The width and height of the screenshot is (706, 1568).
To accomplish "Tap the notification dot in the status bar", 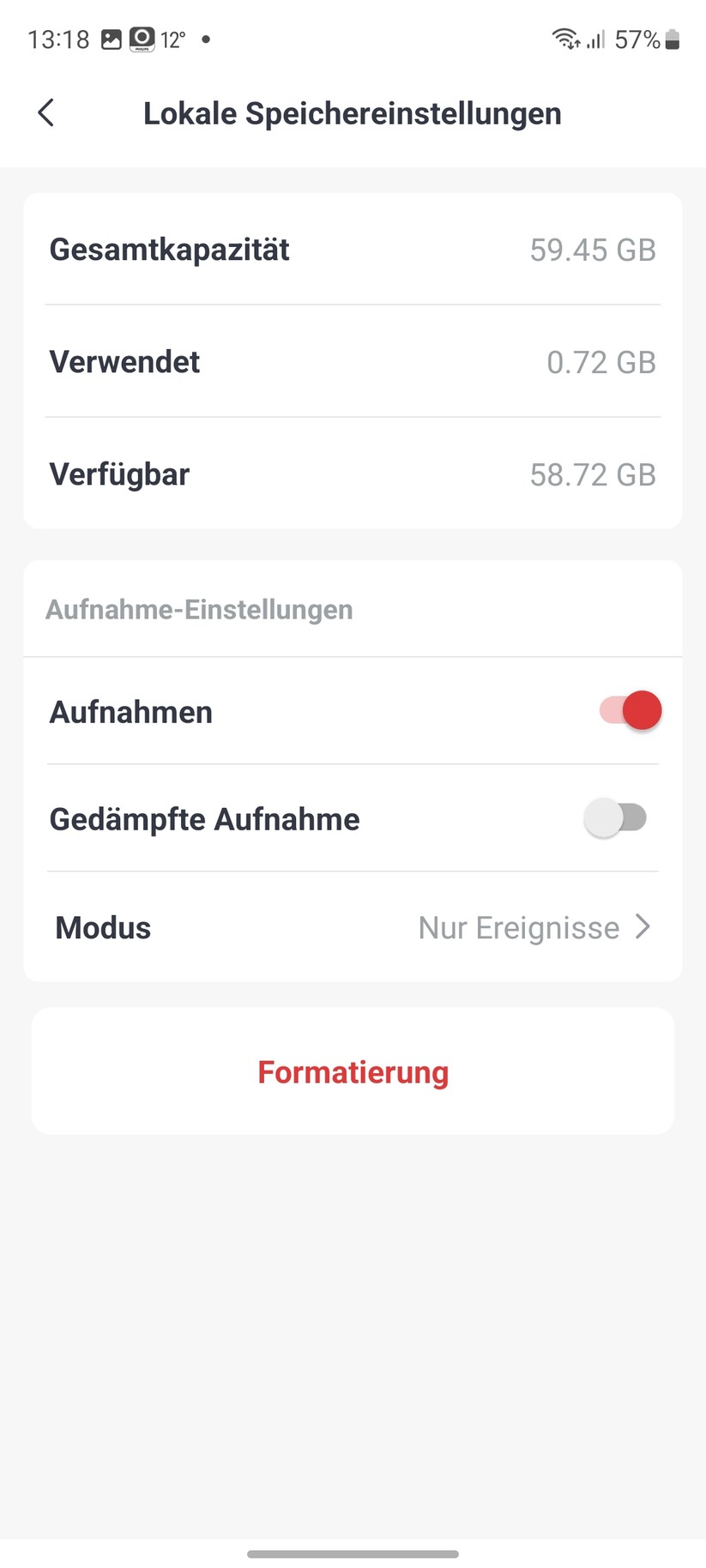I will tap(205, 39).
